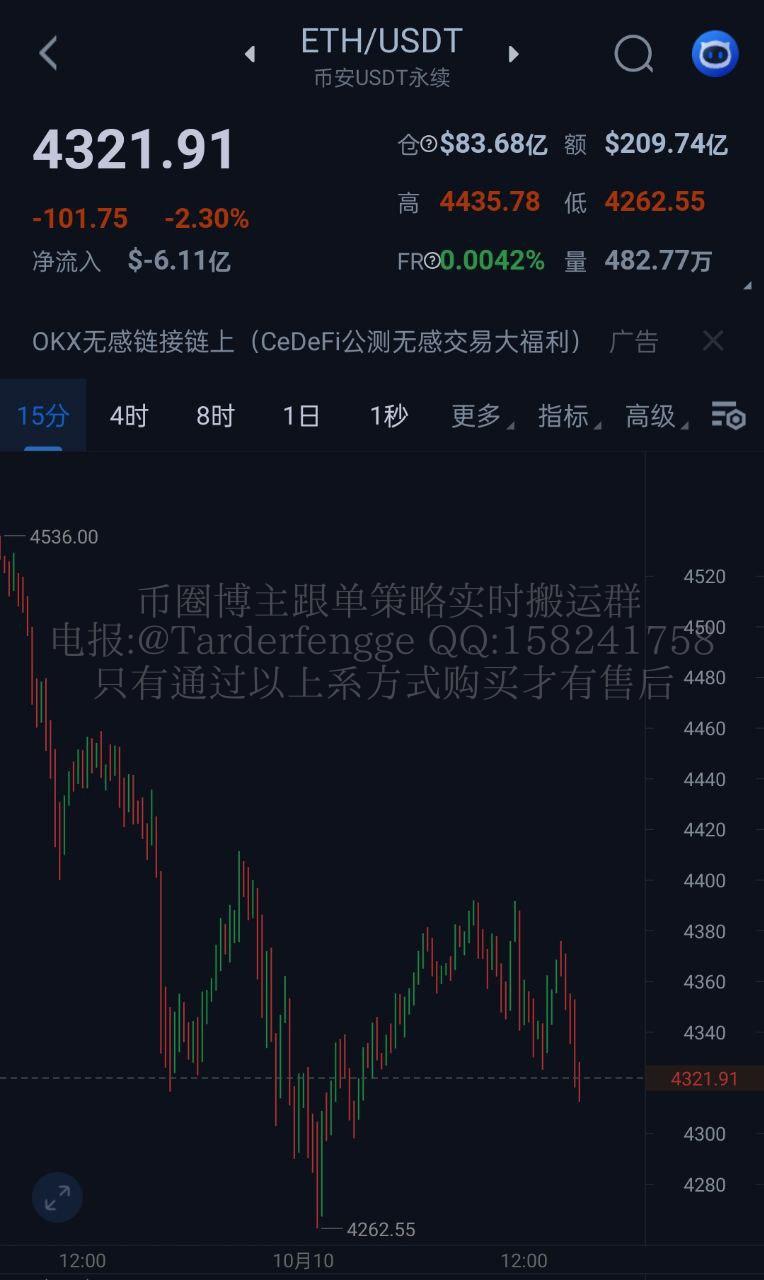
Task: Open the 更多 timeframe dropdown
Action: (478, 417)
